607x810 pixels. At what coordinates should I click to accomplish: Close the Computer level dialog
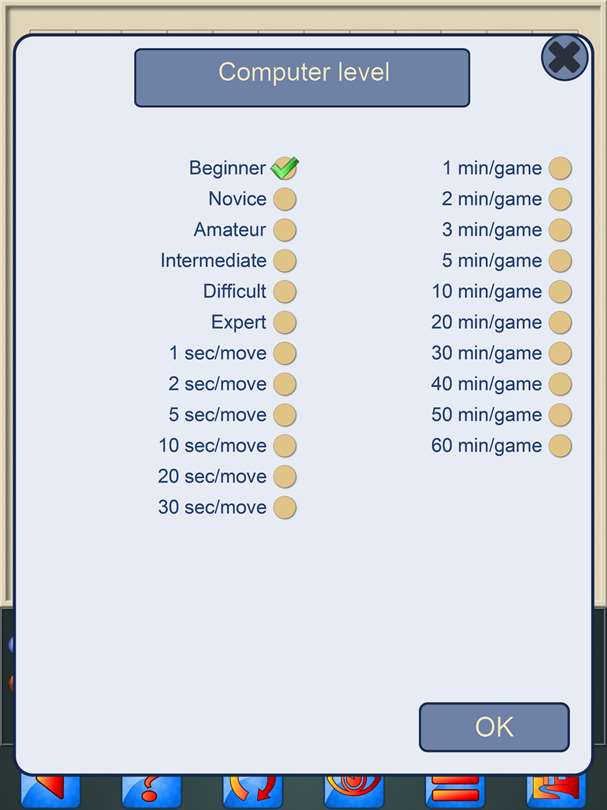(x=565, y=57)
